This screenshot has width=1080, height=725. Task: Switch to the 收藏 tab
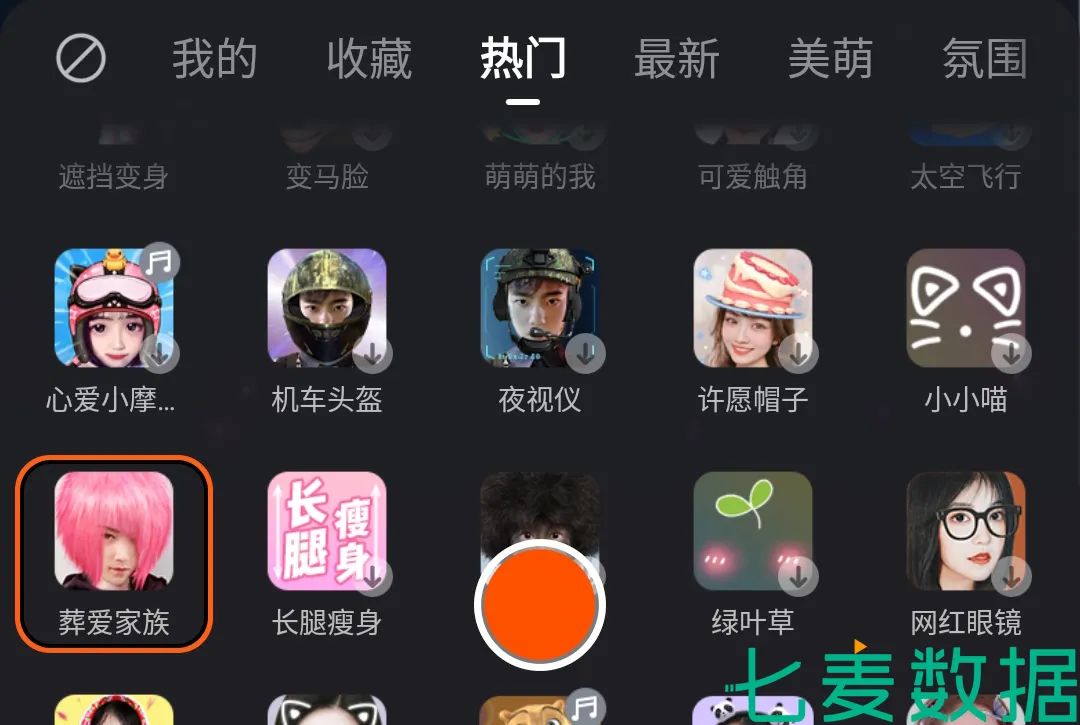(x=369, y=59)
